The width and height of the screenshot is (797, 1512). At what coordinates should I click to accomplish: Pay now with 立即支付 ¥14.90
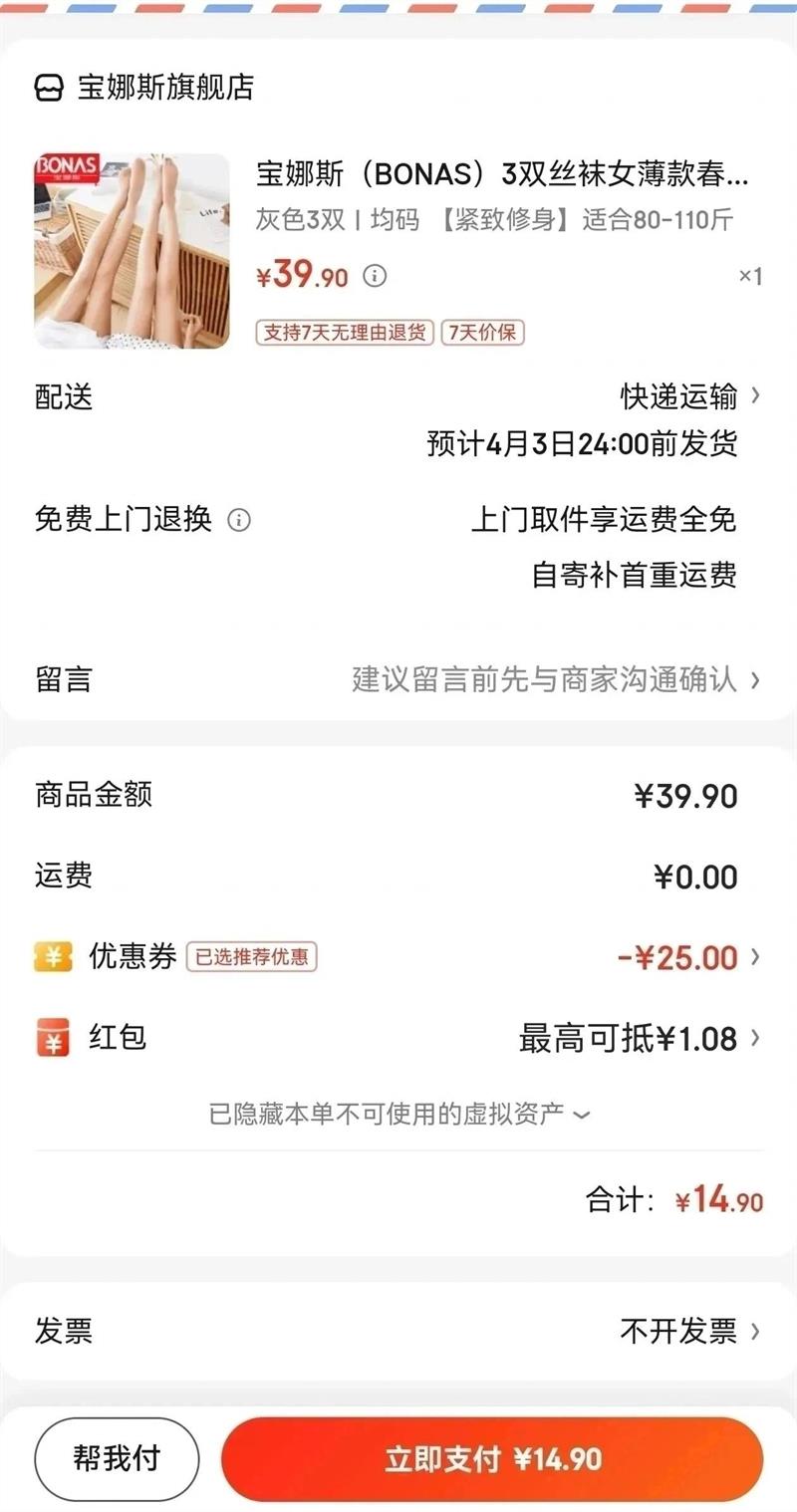tap(493, 1459)
